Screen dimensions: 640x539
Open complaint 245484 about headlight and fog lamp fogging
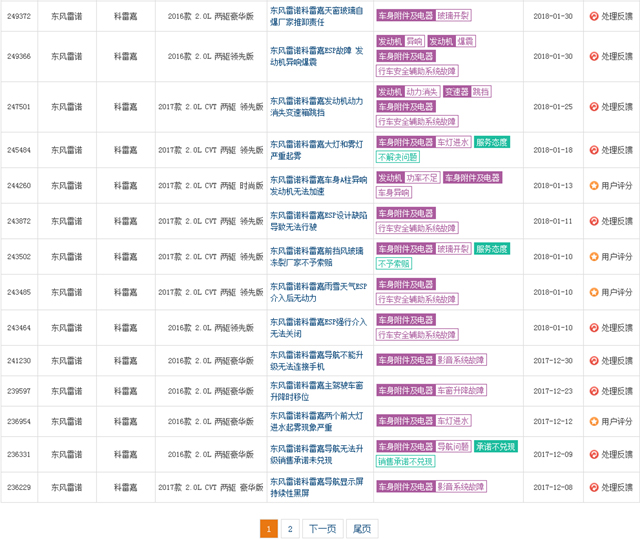click(317, 150)
